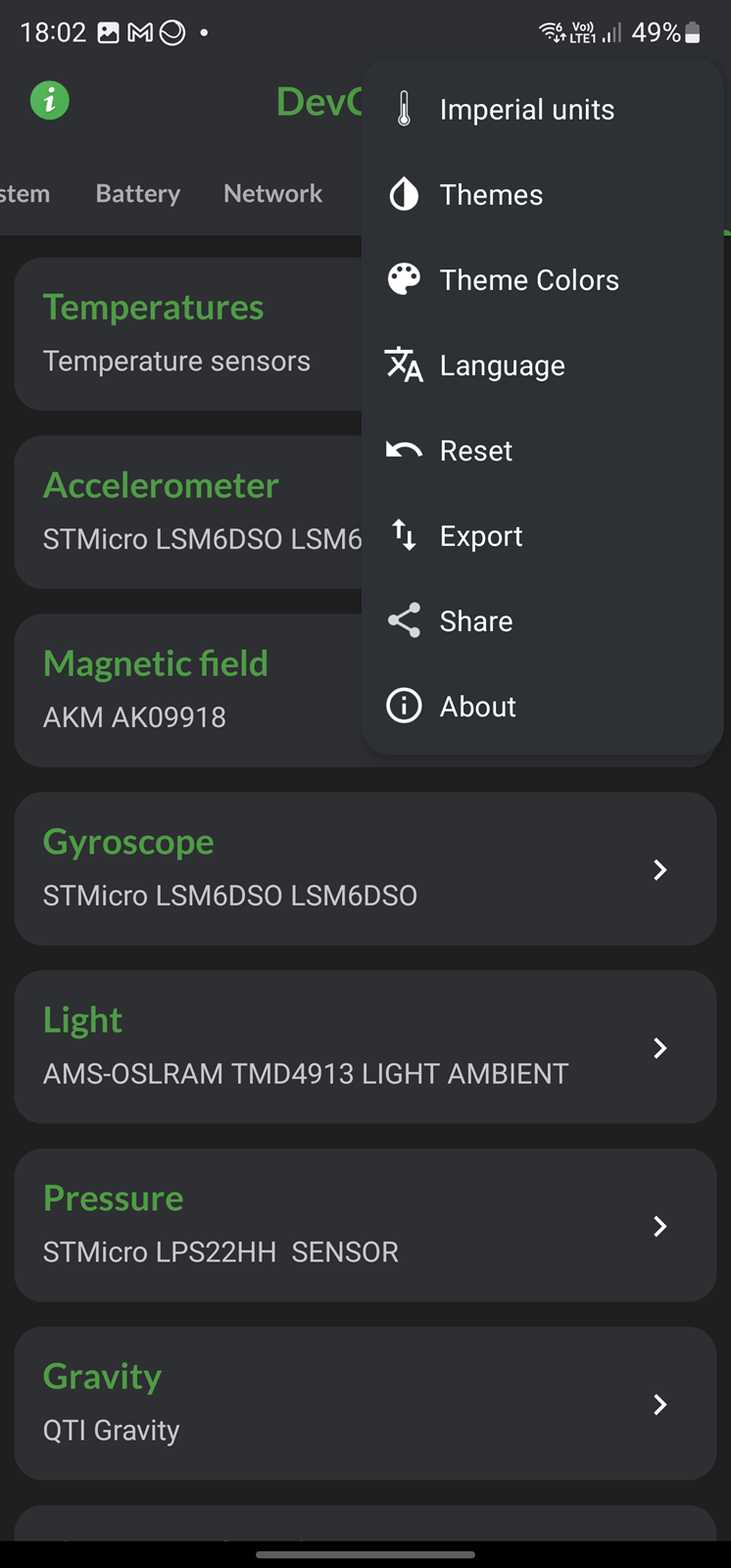The height and width of the screenshot is (1568, 731).
Task: Open the Magnetic field card
Action: (x=188, y=691)
